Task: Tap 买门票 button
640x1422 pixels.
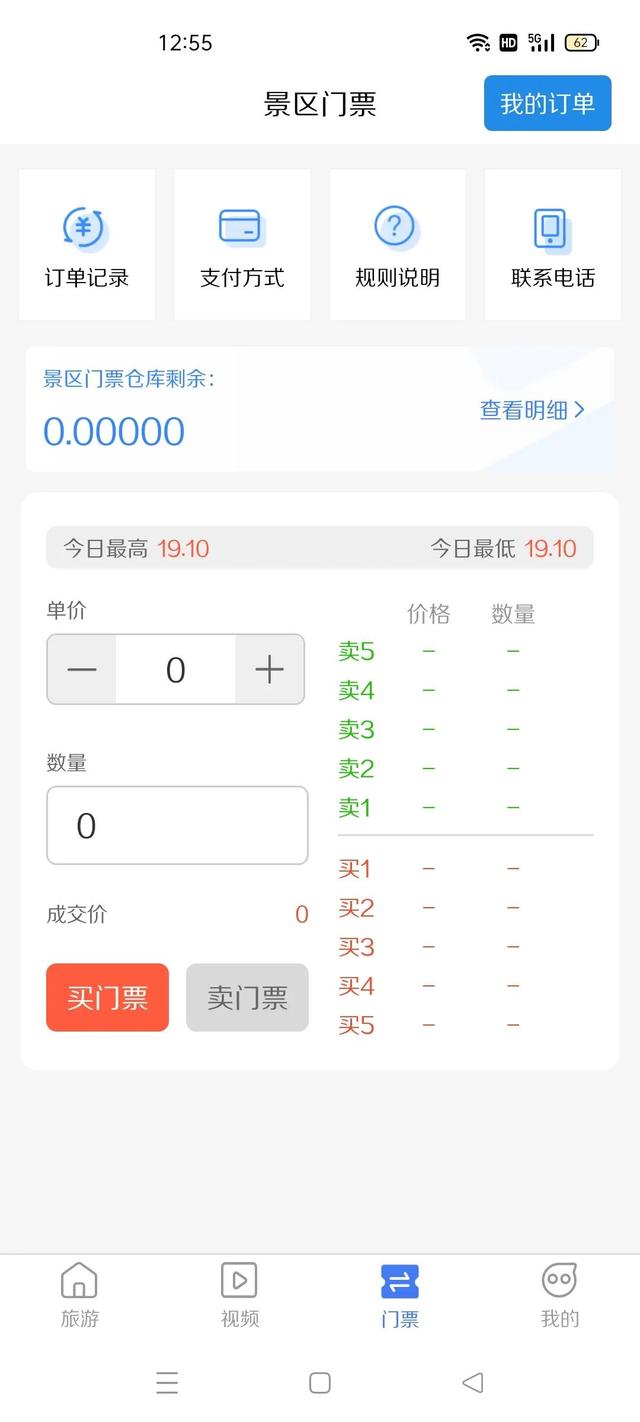Action: (x=108, y=997)
